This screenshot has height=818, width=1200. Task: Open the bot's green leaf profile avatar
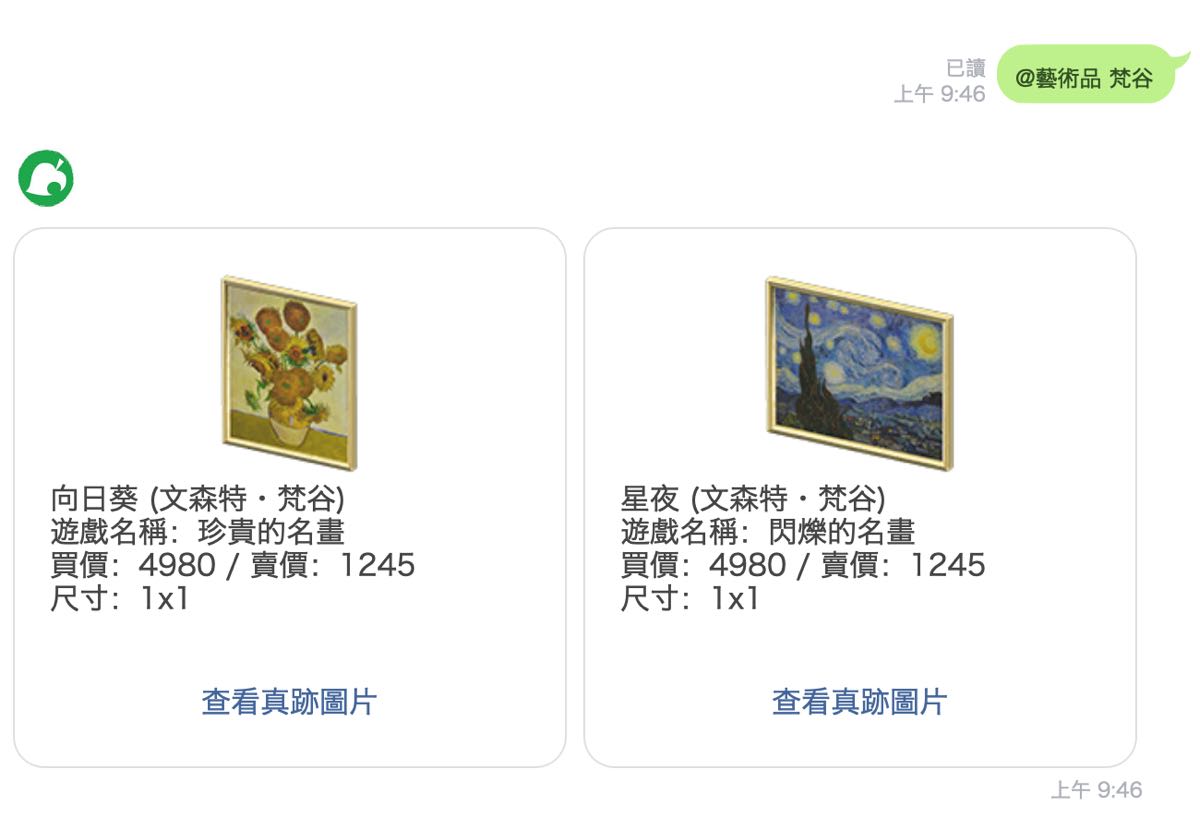pyautogui.click(x=46, y=180)
